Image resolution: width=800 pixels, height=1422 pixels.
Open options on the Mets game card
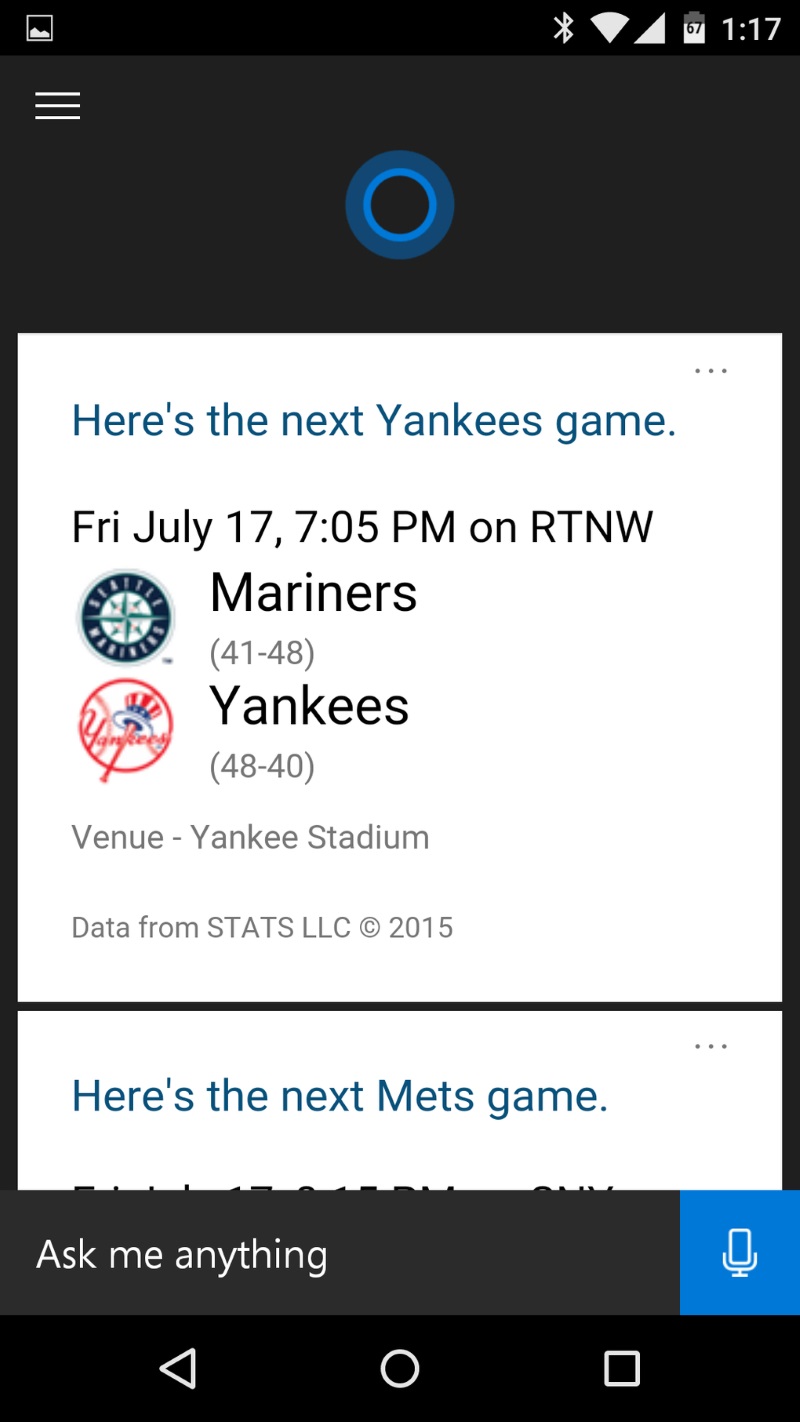click(711, 1047)
